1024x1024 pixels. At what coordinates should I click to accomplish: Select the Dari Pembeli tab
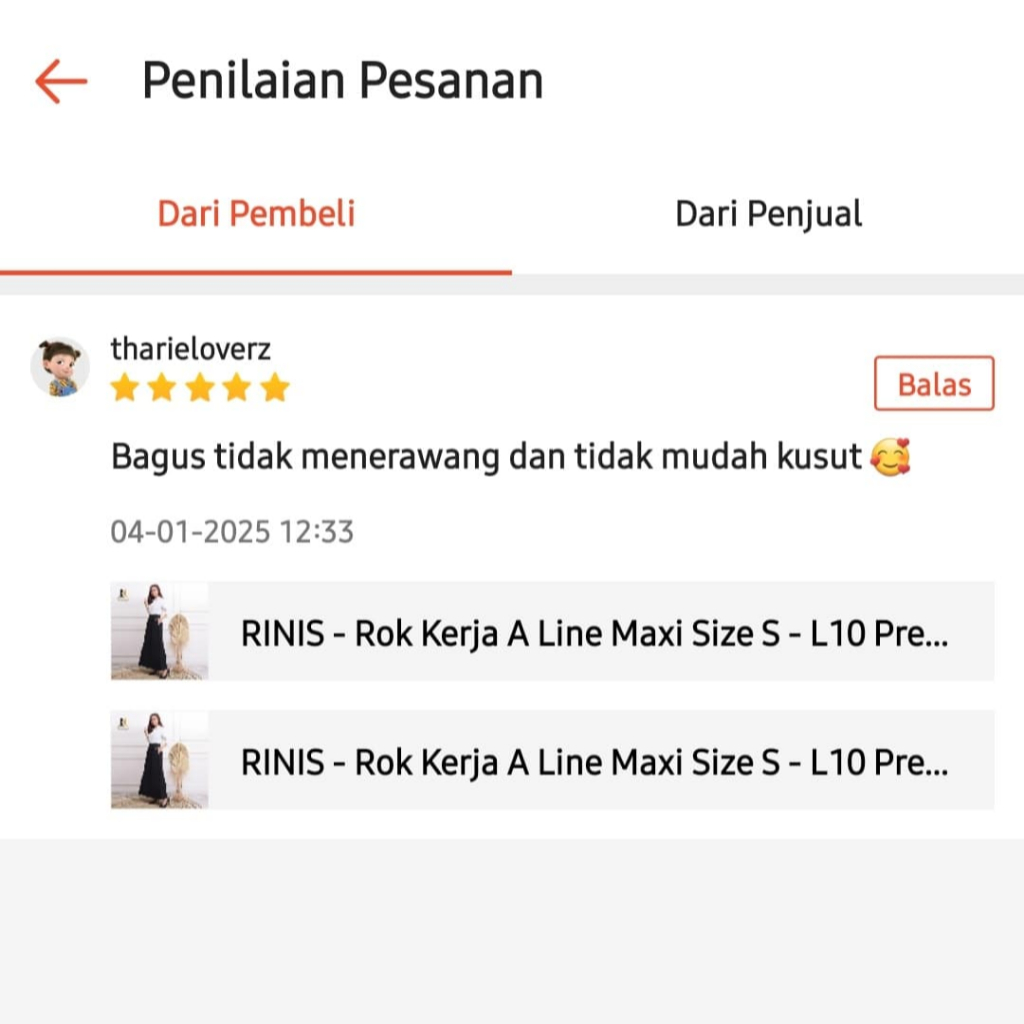(256, 214)
